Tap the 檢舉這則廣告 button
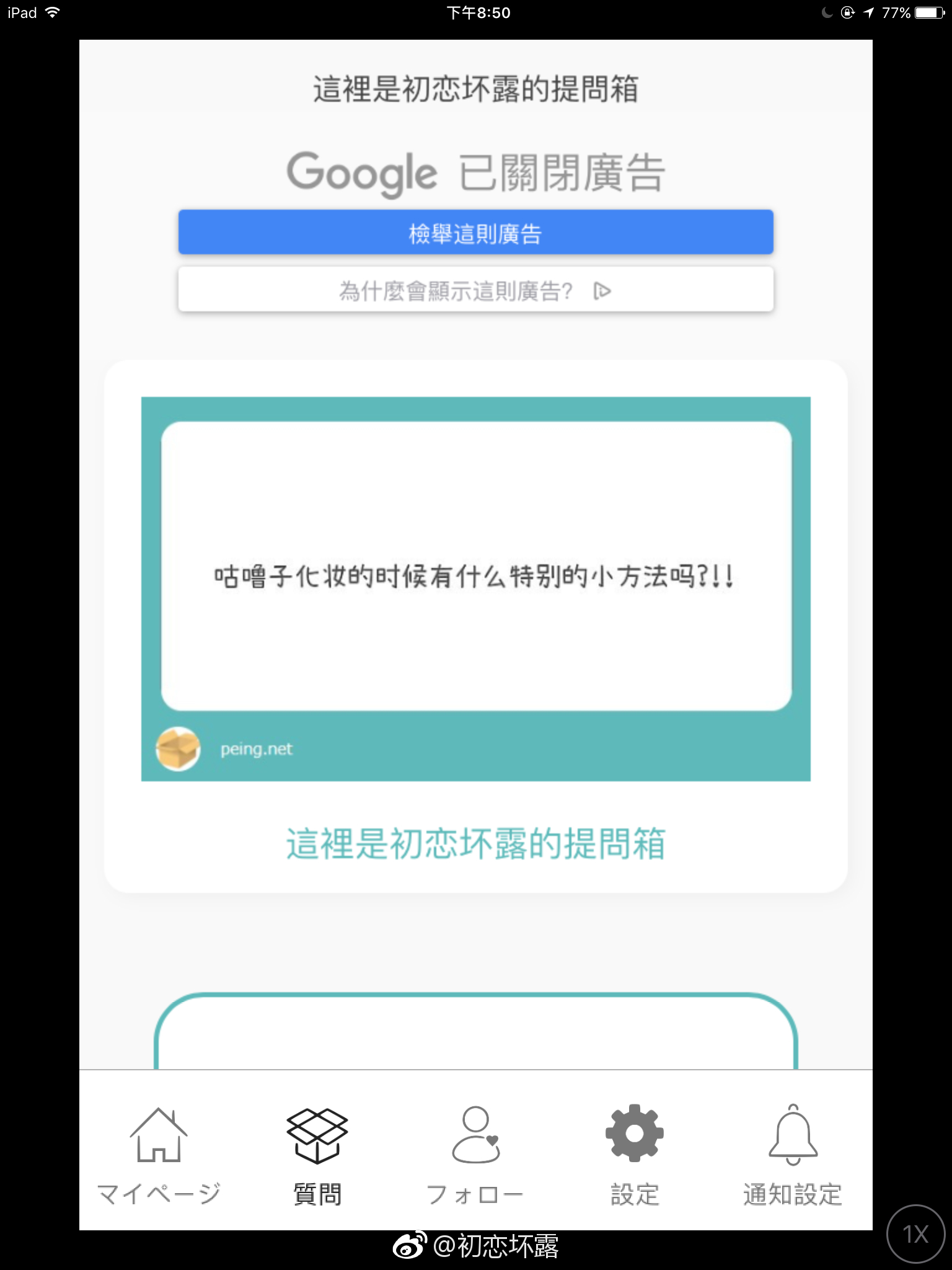 coord(475,233)
